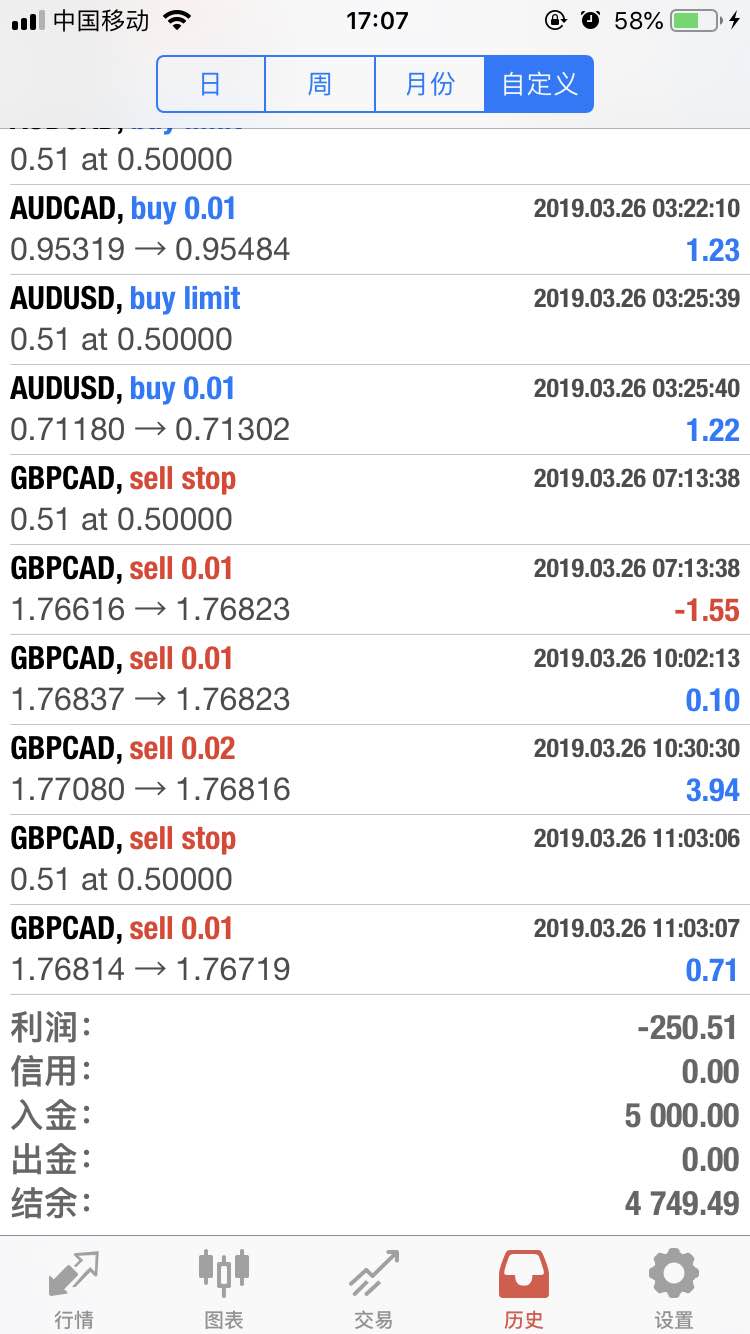The image size is (750, 1334).
Task: Select the 周 (week) period segment
Action: coord(320,84)
